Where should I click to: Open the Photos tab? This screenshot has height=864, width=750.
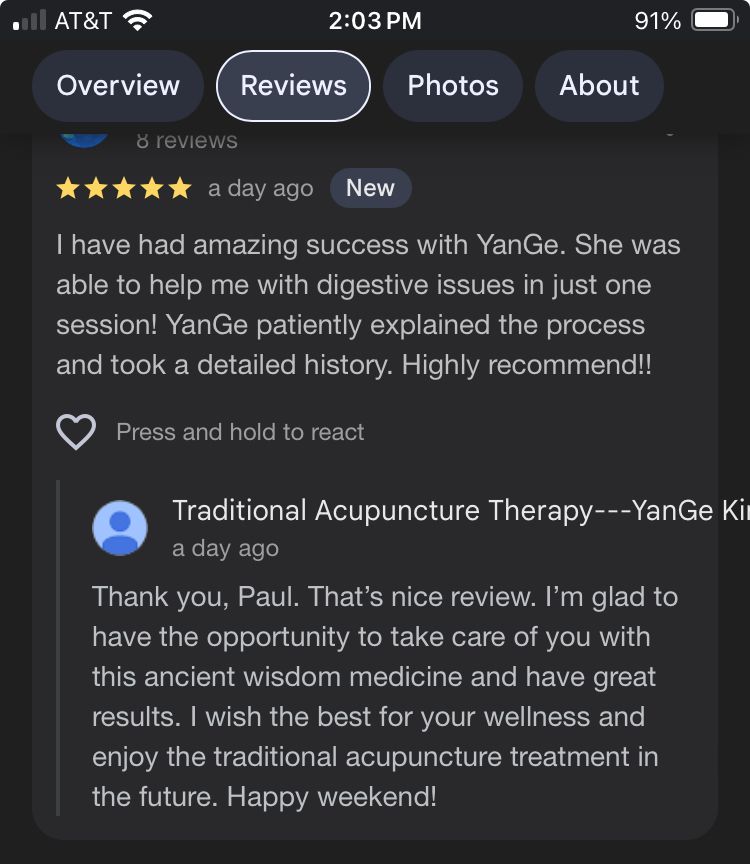pyautogui.click(x=452, y=86)
